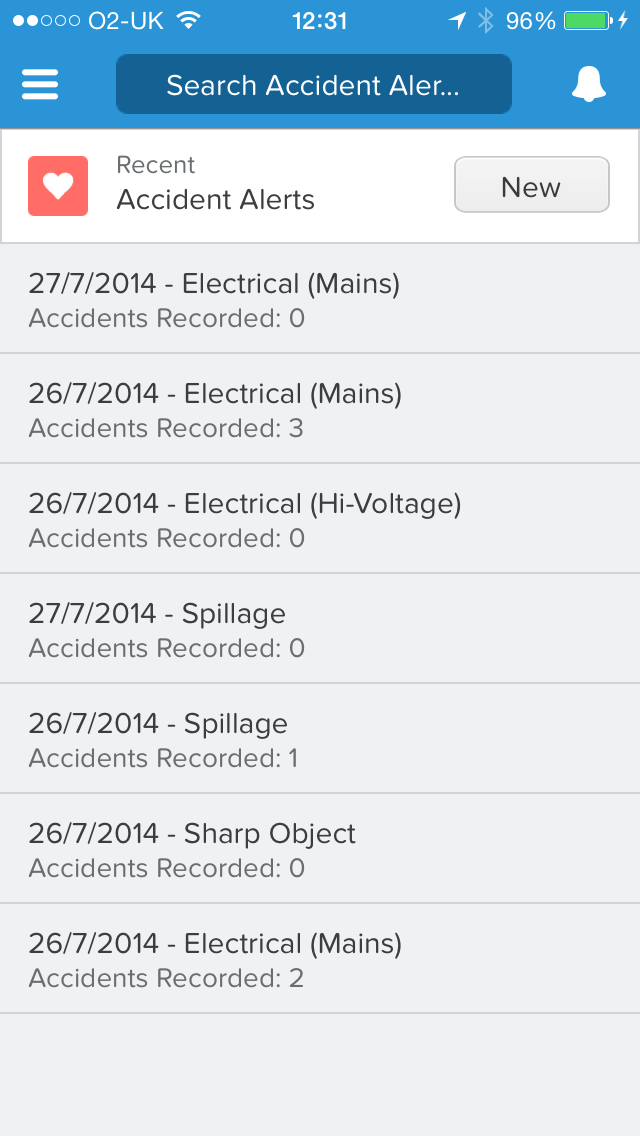Open 27/7/2014 Electrical (Mains) alert
Viewport: 640px width, 1136px height.
320,299
